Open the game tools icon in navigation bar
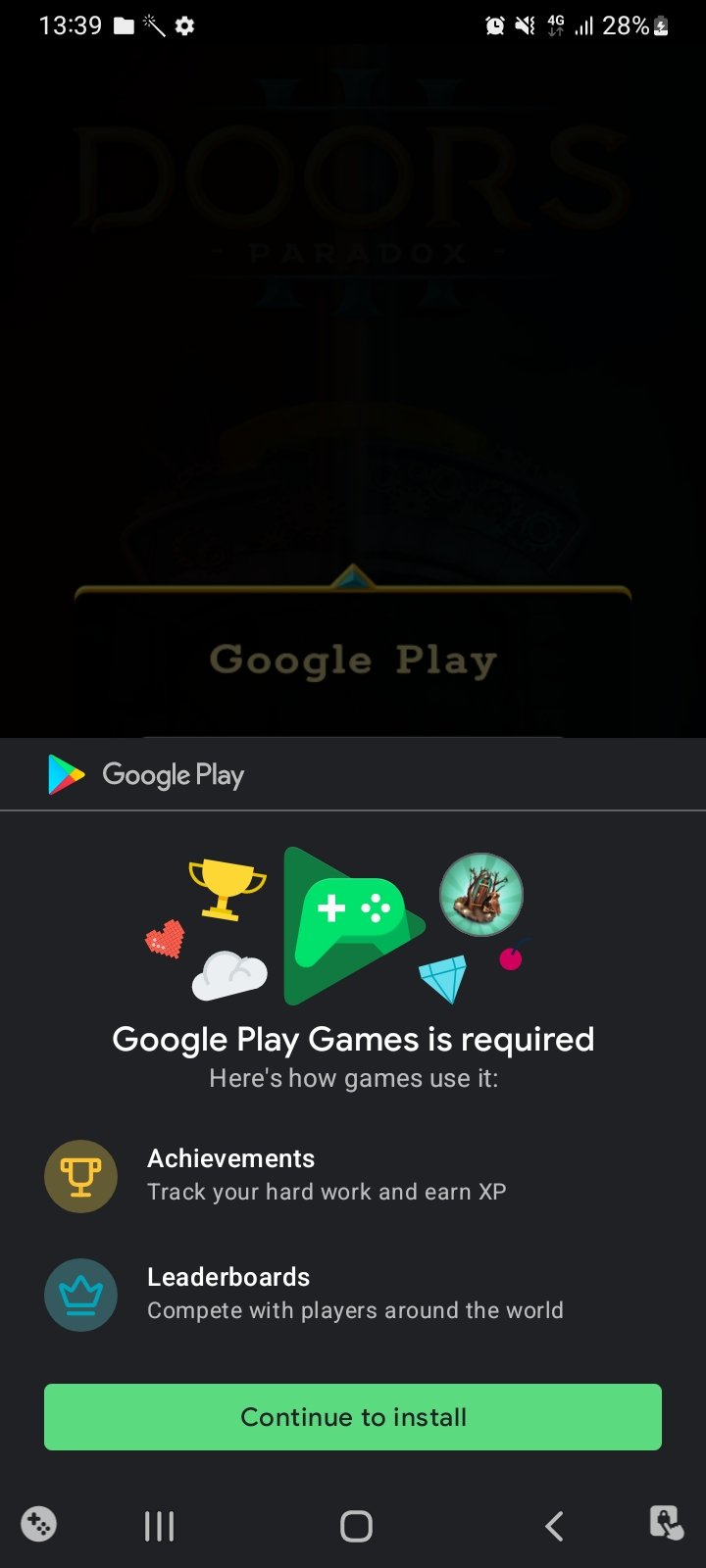Screen dimensions: 706x1568 (x=39, y=1524)
